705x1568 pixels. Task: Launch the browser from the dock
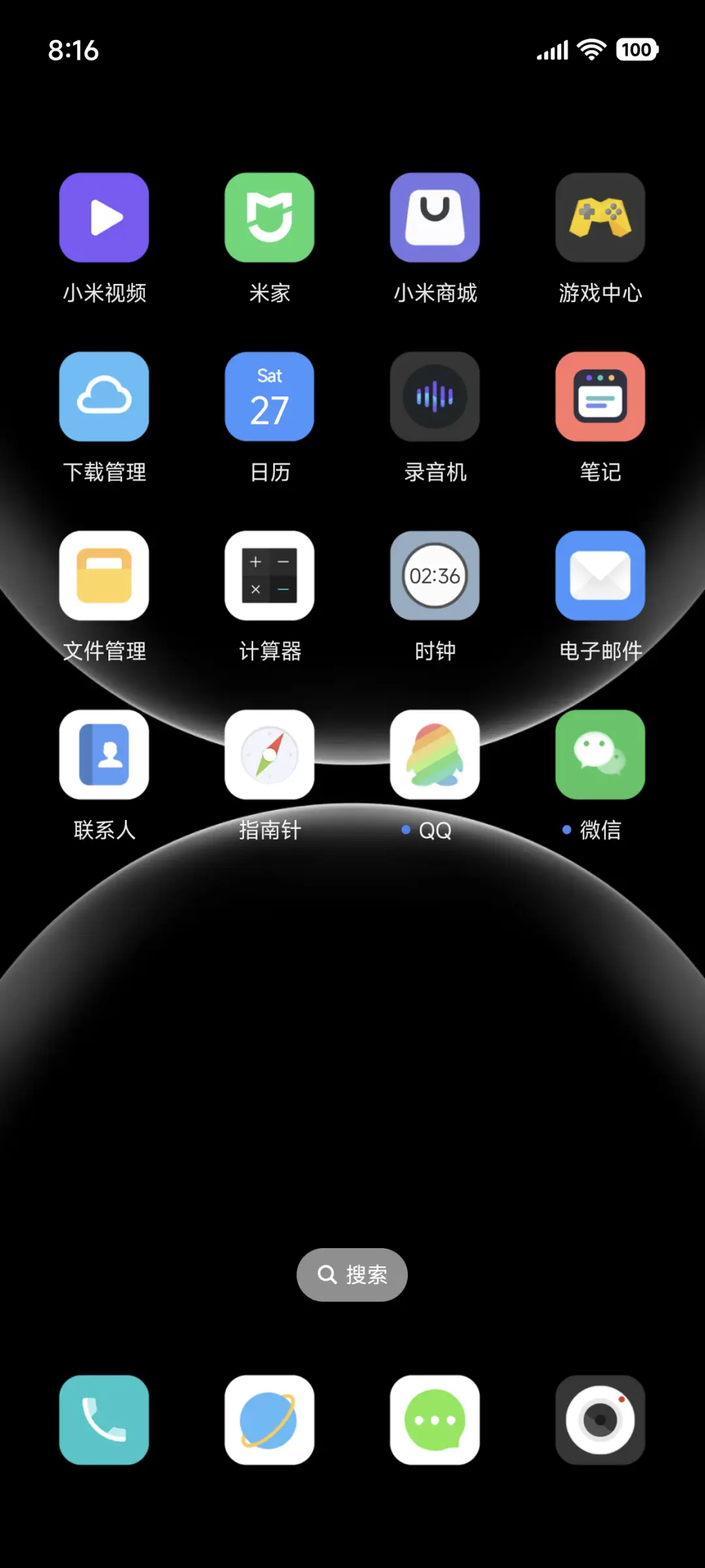point(270,1422)
